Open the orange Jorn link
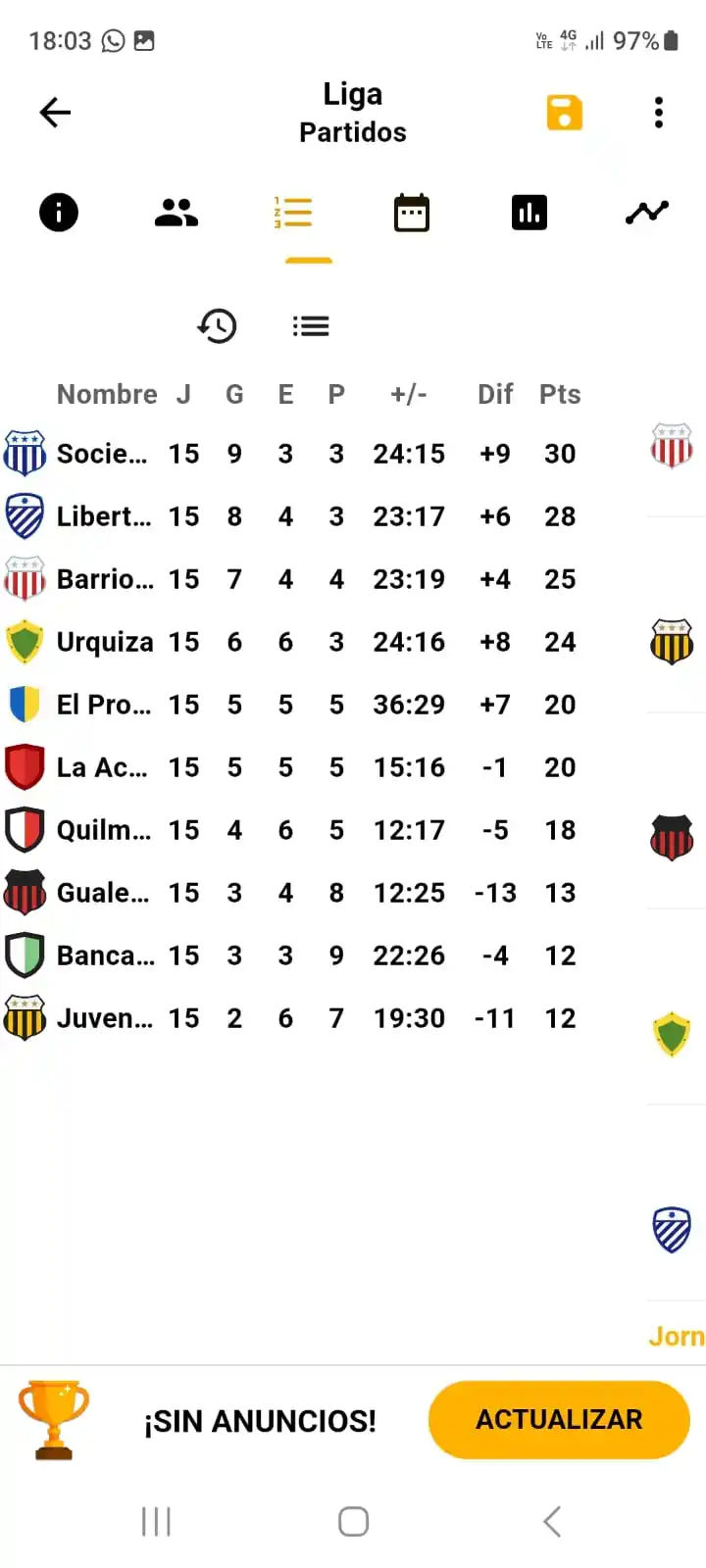The height and width of the screenshot is (1568, 706). (676, 1336)
